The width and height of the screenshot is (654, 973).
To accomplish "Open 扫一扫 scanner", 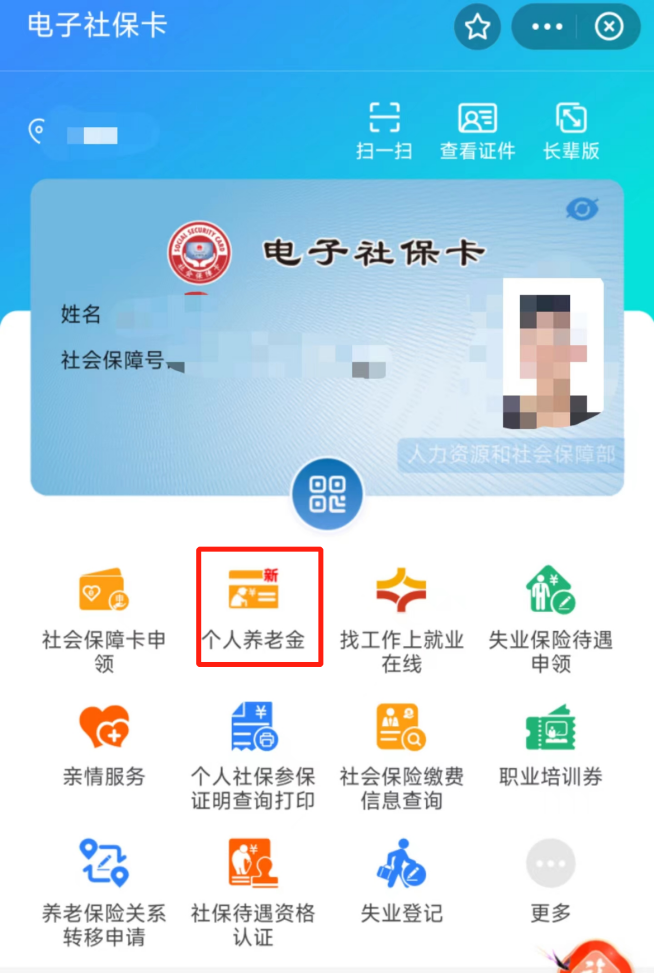I will click(384, 130).
